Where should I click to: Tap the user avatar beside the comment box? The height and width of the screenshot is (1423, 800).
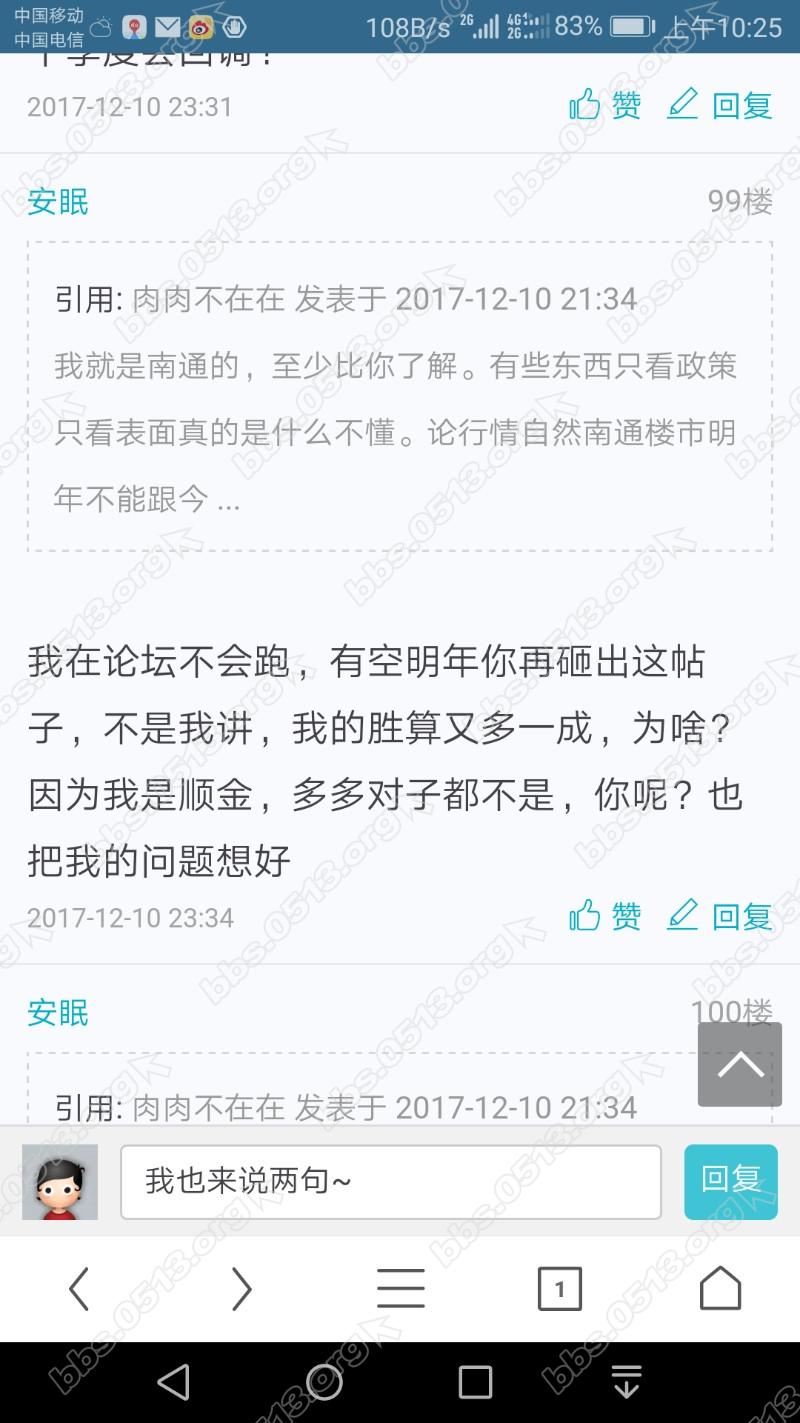coord(58,1182)
